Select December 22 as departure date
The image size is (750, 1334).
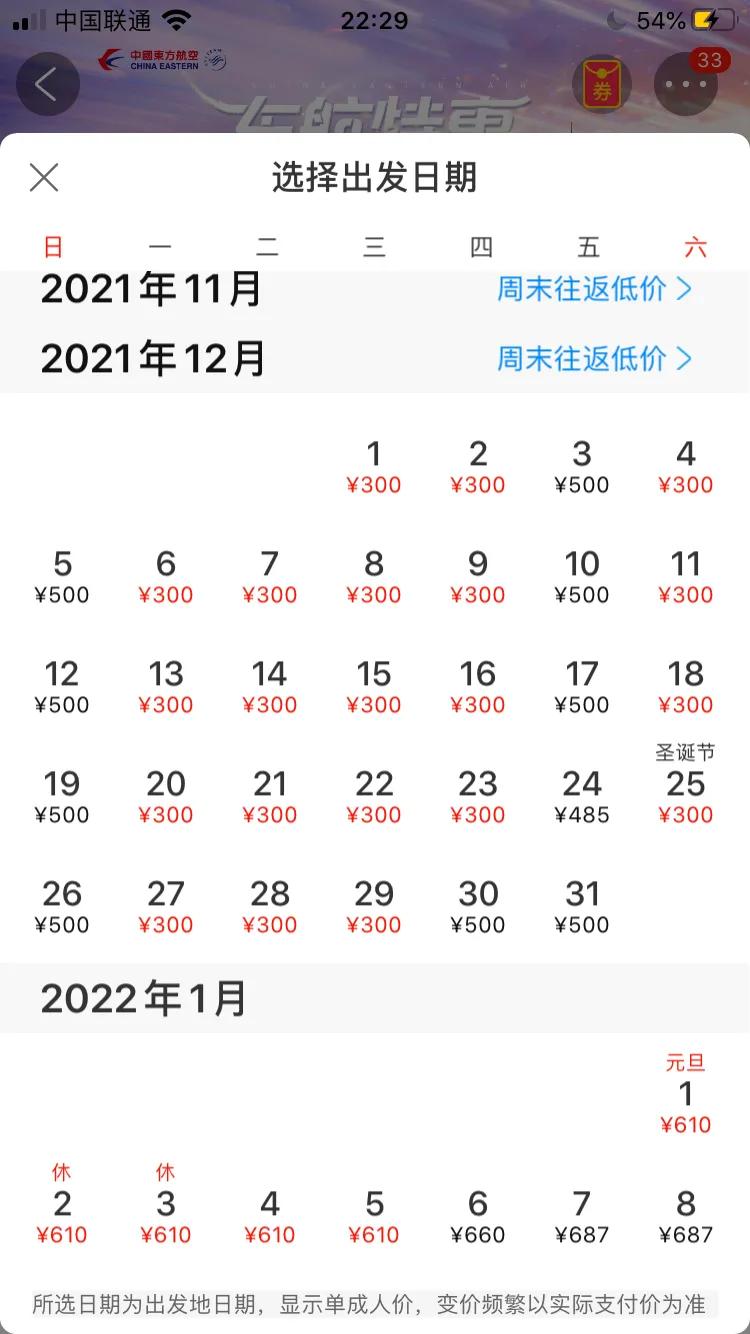coord(374,797)
